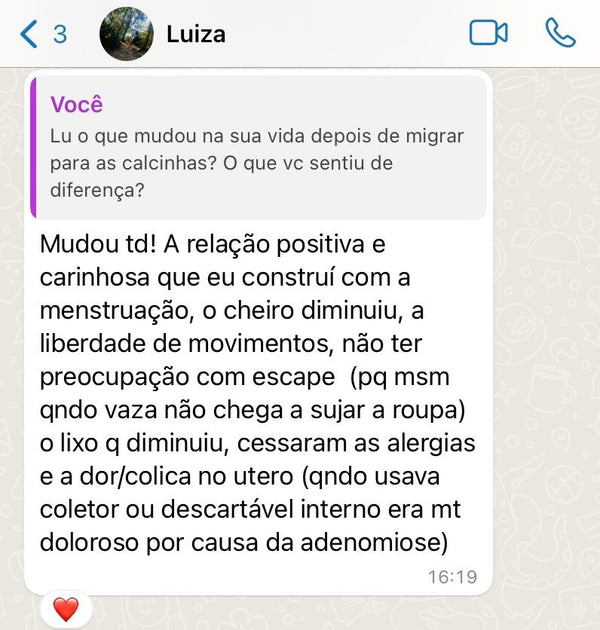Start a video call with Luiza
This screenshot has width=600, height=630.
click(488, 33)
